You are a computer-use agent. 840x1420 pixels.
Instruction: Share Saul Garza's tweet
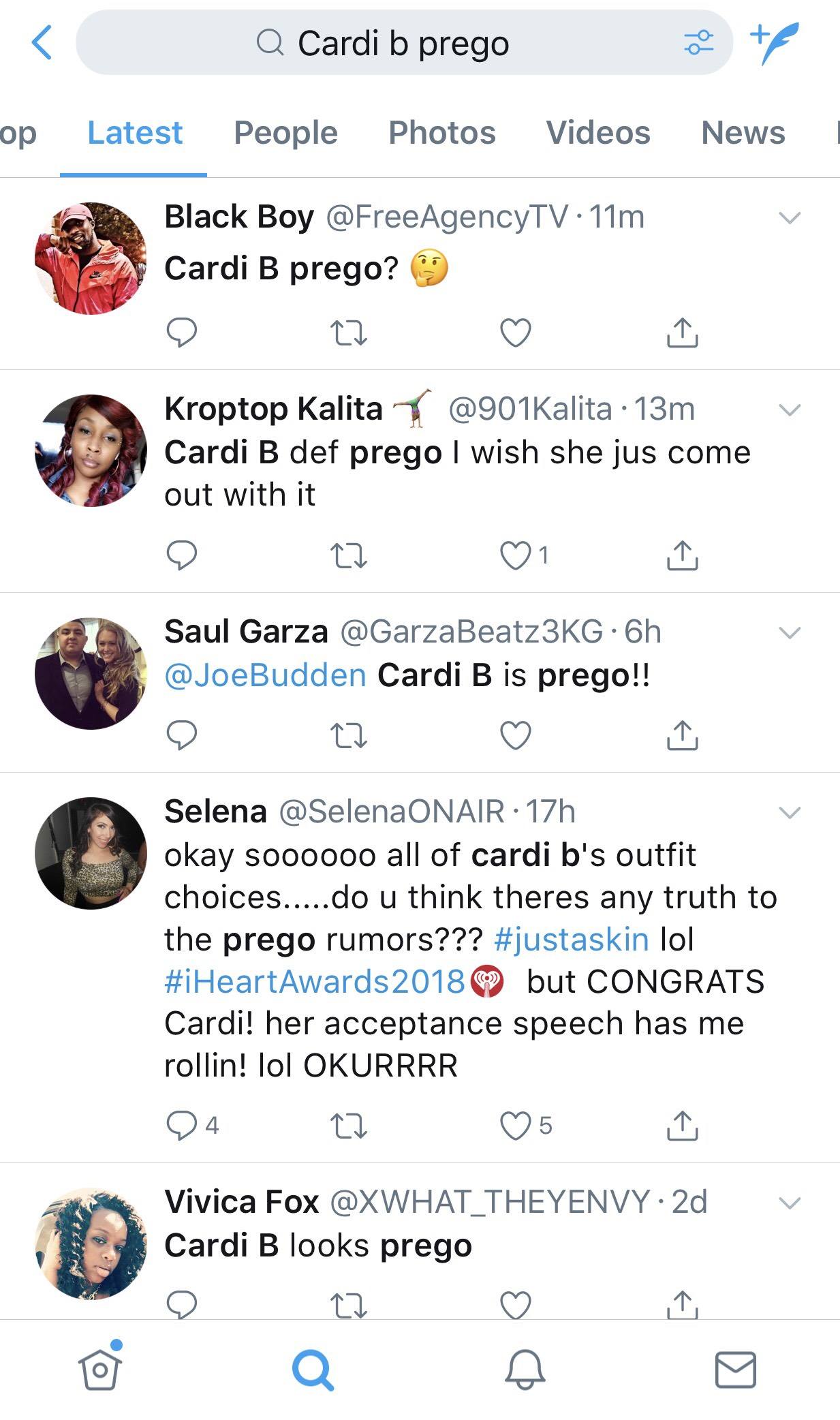point(682,735)
